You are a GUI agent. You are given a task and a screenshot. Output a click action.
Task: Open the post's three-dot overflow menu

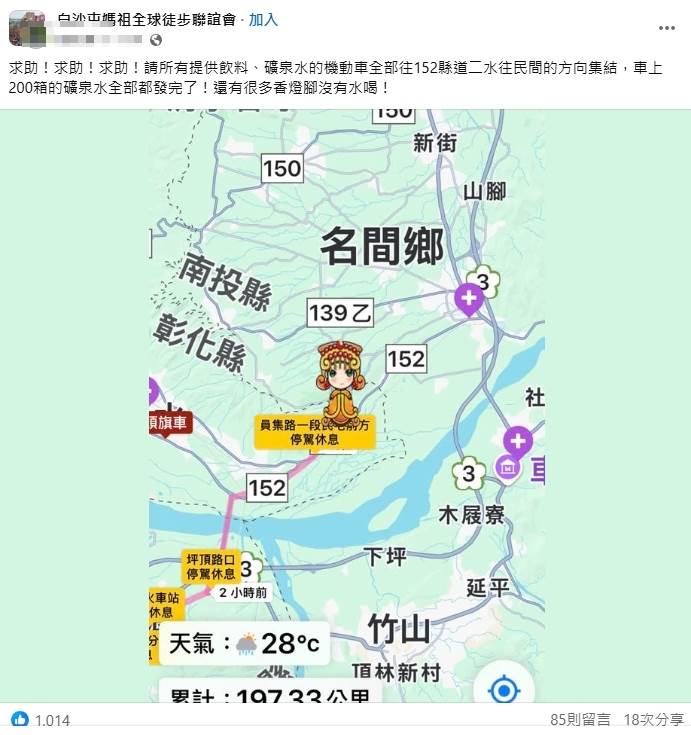[667, 29]
